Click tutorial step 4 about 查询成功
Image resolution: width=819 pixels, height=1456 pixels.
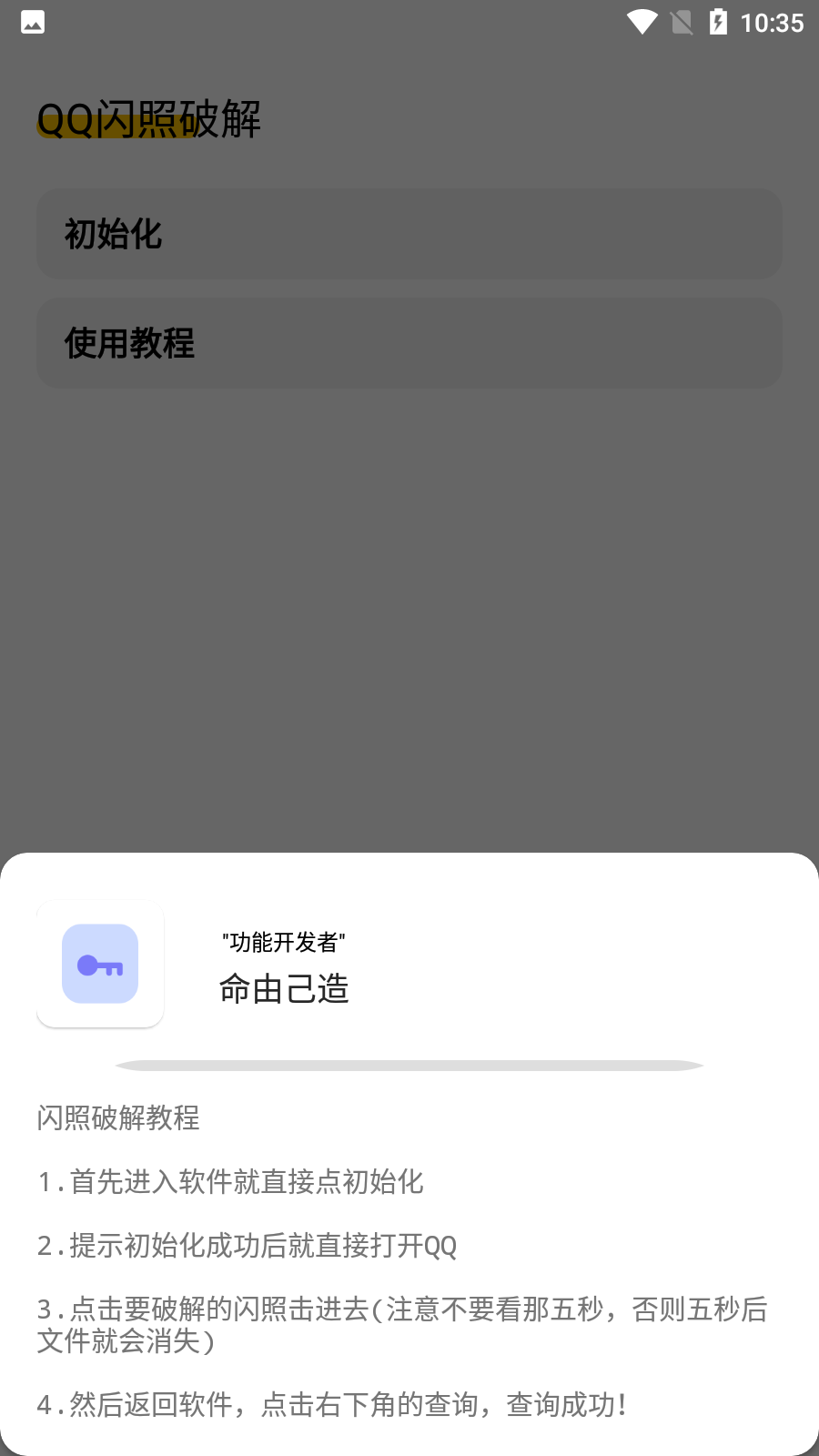[332, 1404]
